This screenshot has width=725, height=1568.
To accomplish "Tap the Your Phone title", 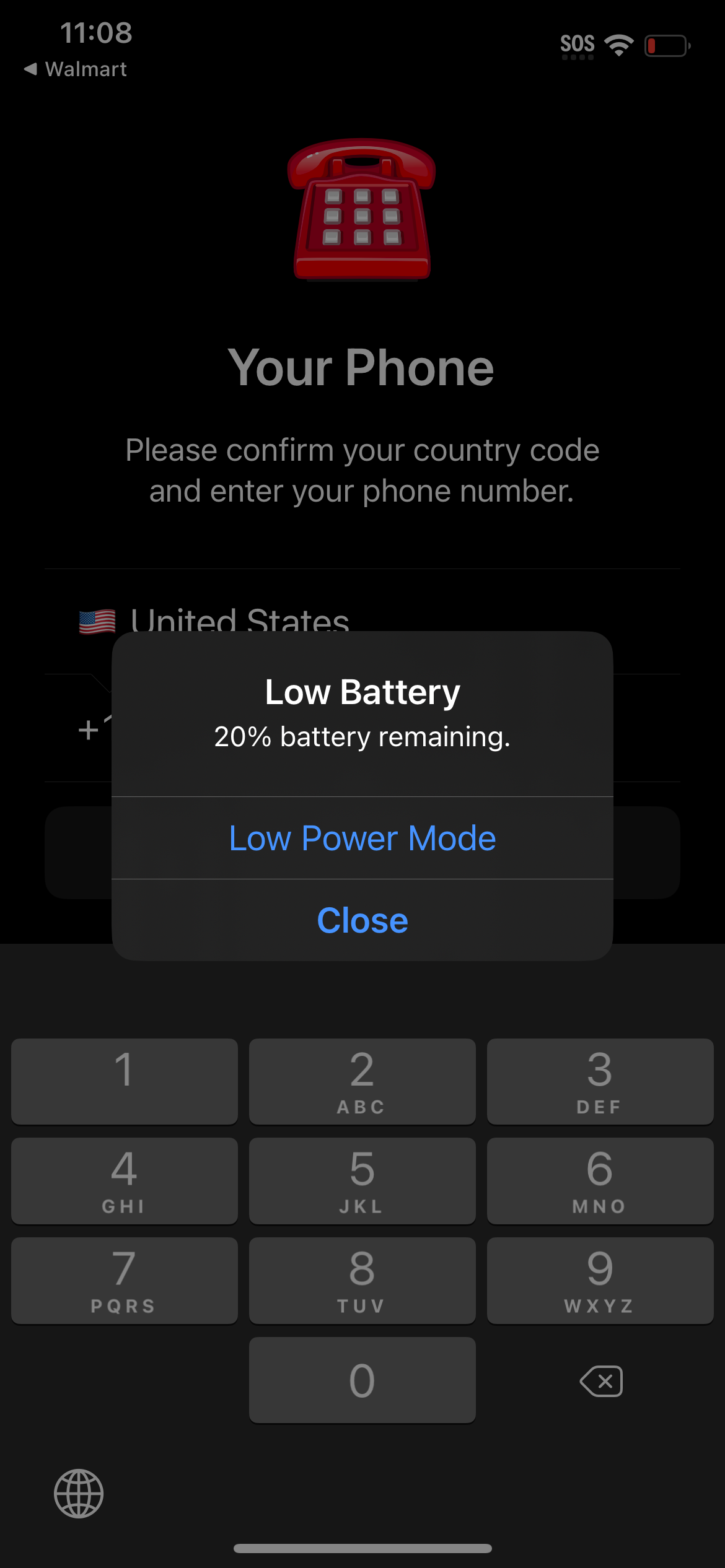I will coord(362,367).
